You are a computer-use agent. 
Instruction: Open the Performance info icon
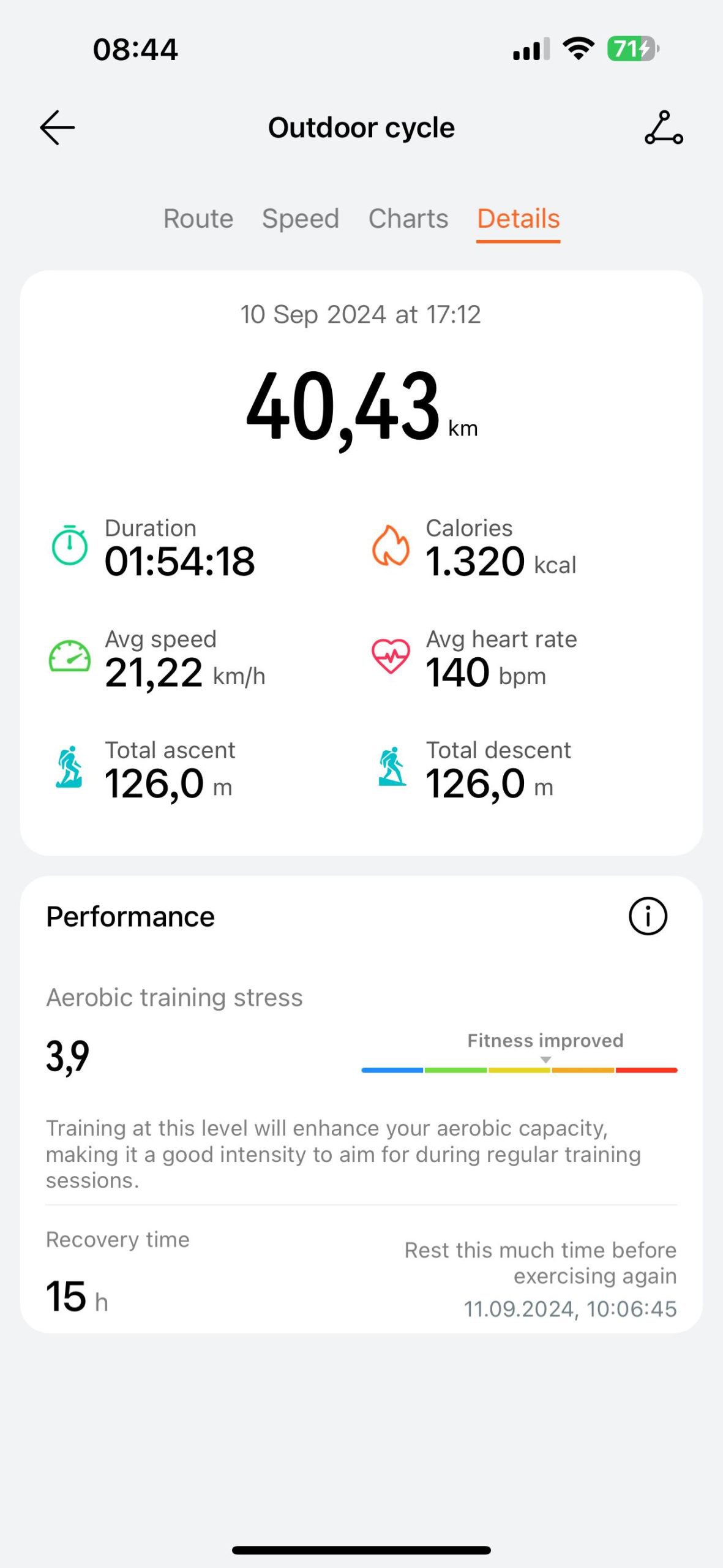pyautogui.click(x=648, y=916)
